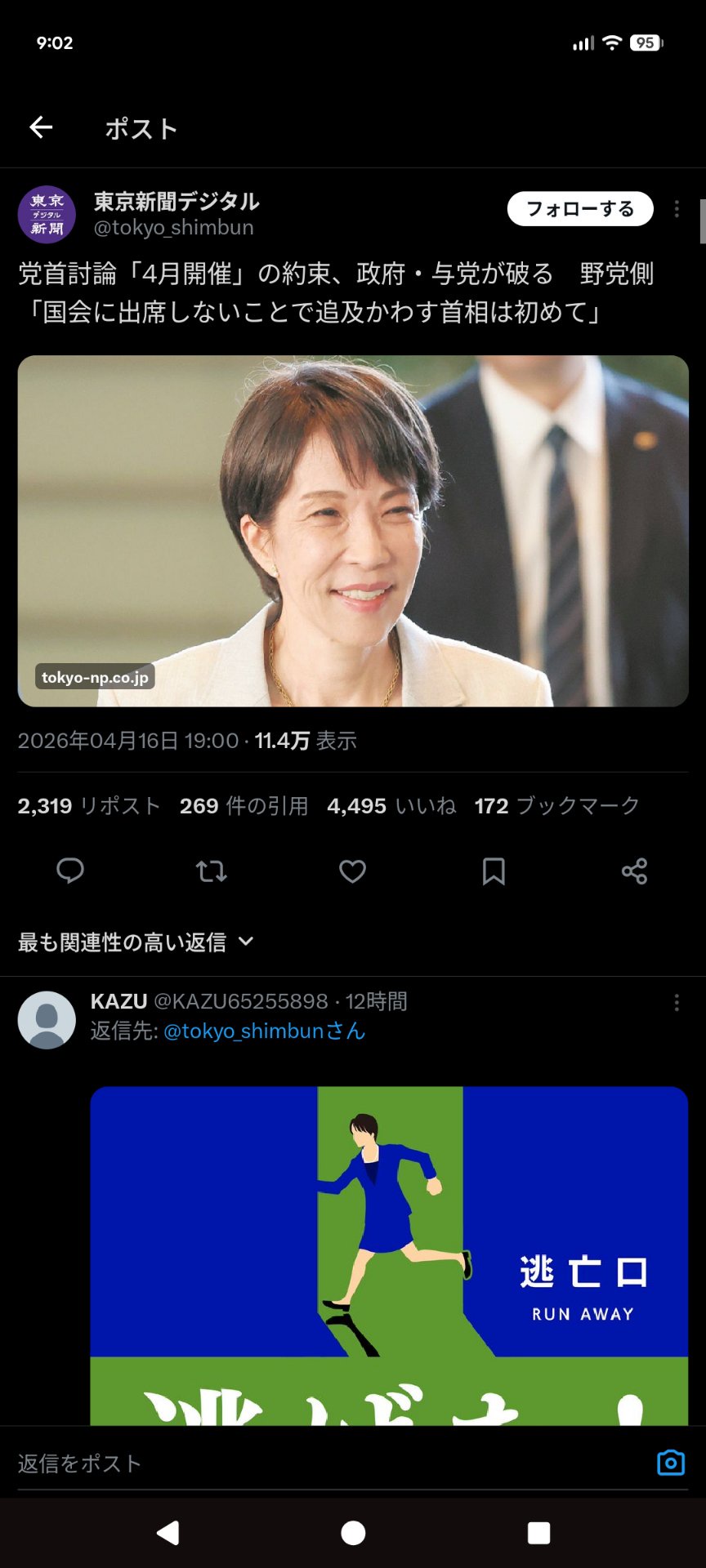Open KAZU's profile avatar
Viewport: 706px width, 1568px height.
pos(47,1020)
